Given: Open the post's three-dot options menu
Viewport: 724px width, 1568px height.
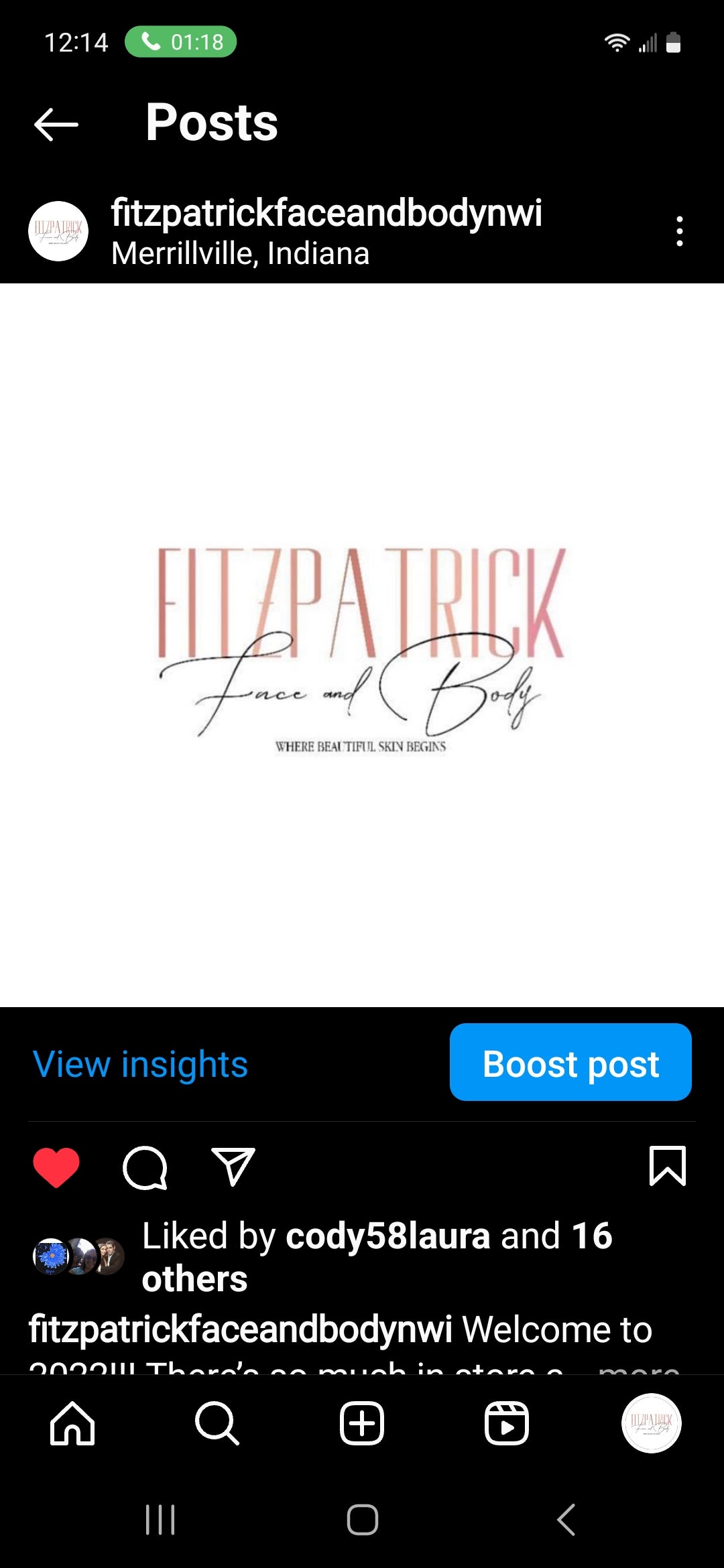Looking at the screenshot, I should tap(680, 231).
